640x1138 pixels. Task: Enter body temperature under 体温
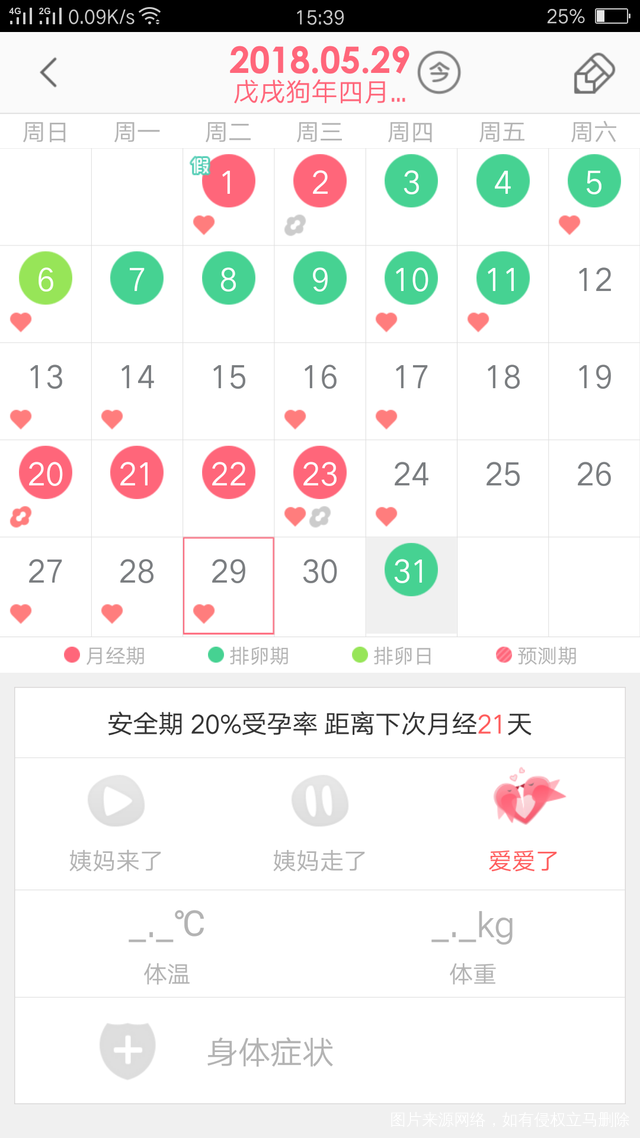[x=167, y=944]
